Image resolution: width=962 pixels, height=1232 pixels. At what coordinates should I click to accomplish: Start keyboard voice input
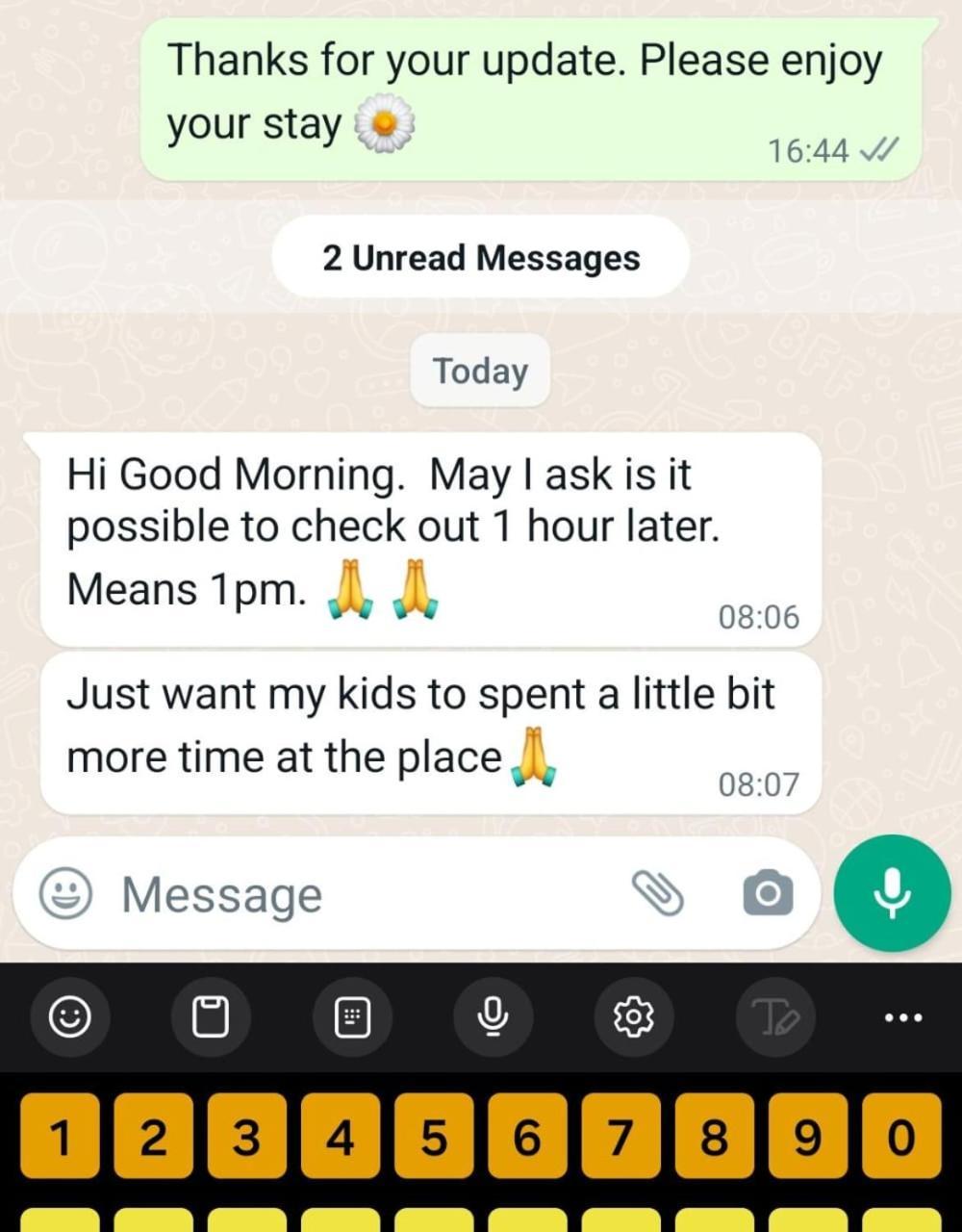(x=493, y=1016)
